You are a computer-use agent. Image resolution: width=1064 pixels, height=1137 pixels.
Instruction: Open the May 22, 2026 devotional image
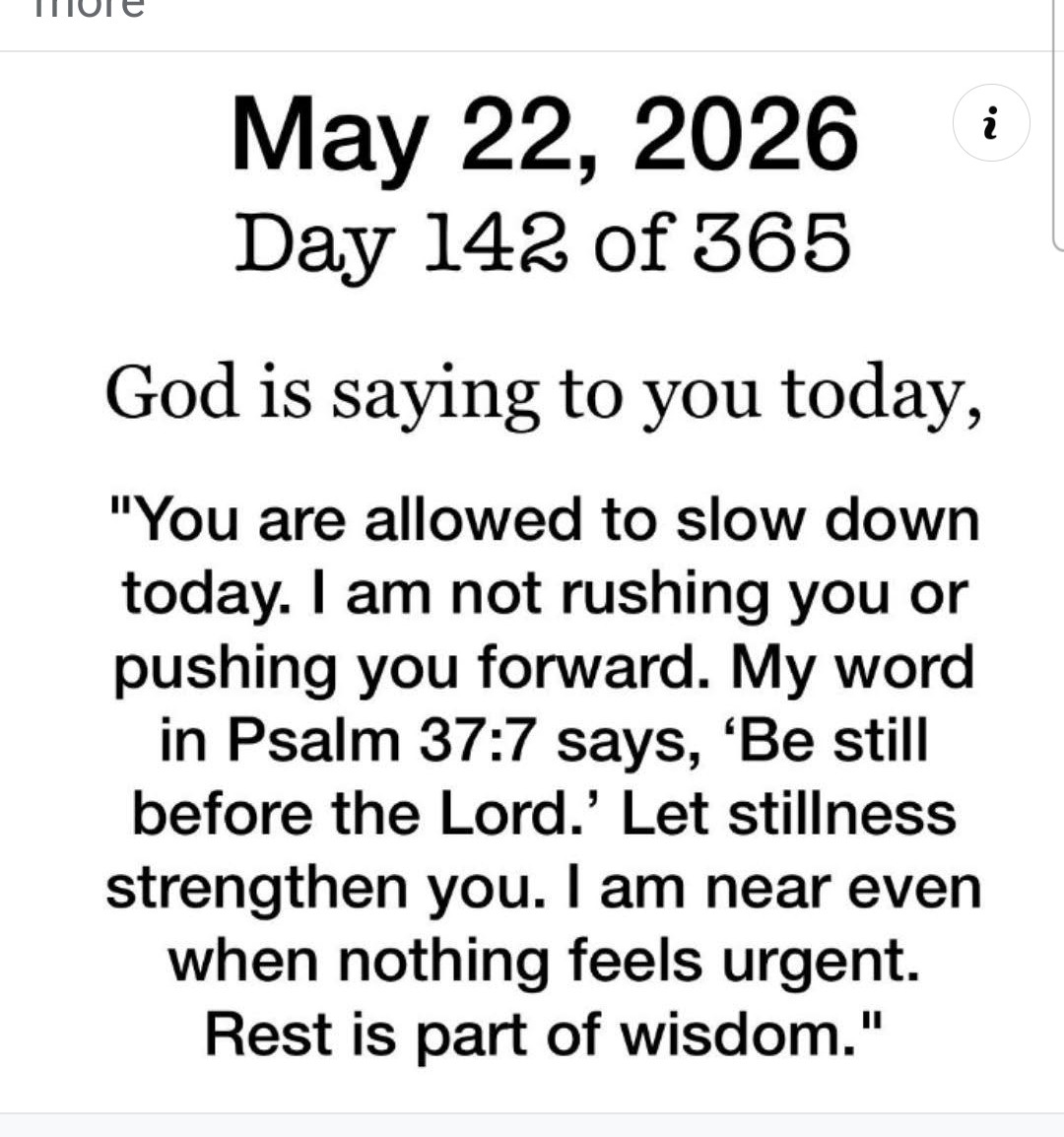532,582
